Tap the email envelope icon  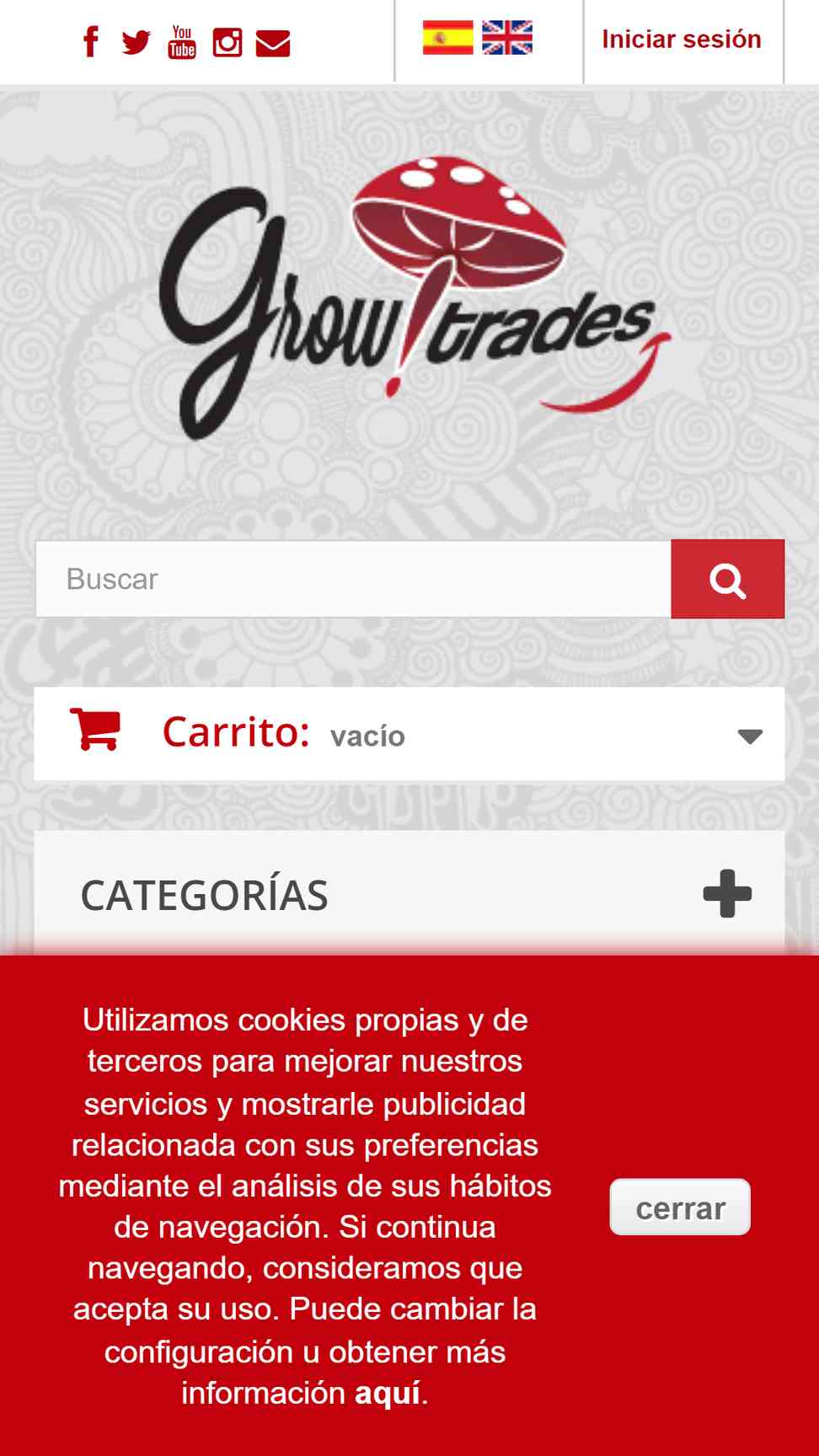coord(273,43)
